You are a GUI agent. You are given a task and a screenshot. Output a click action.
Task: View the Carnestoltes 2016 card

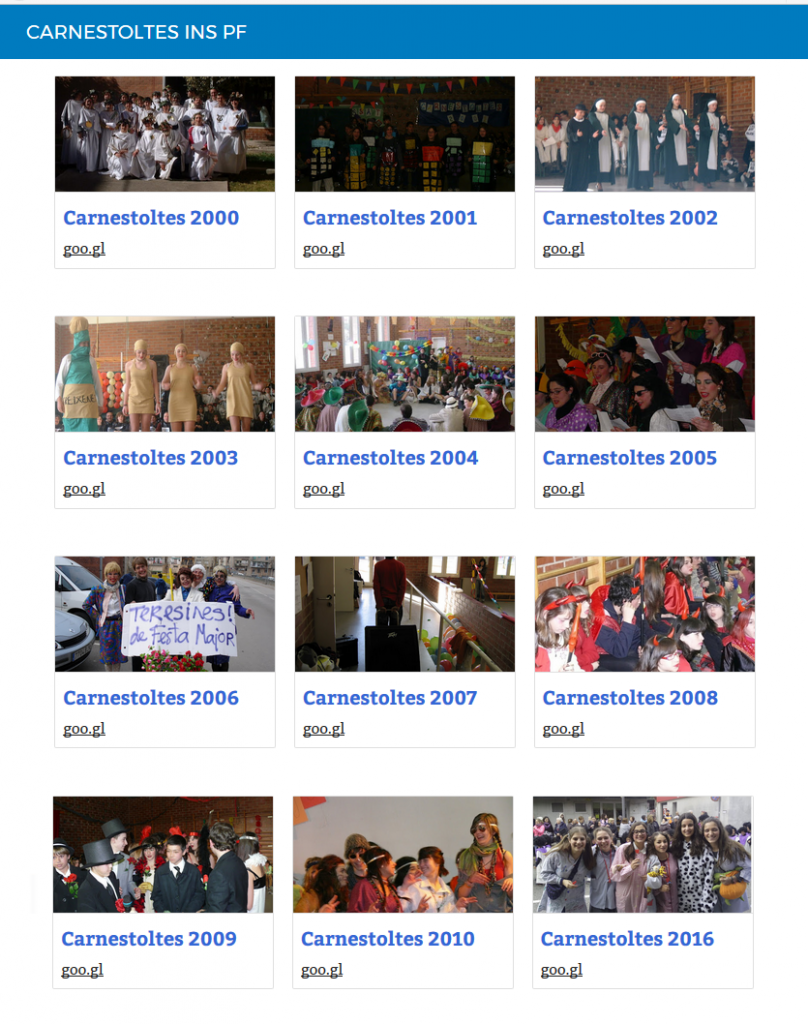pyautogui.click(x=628, y=938)
